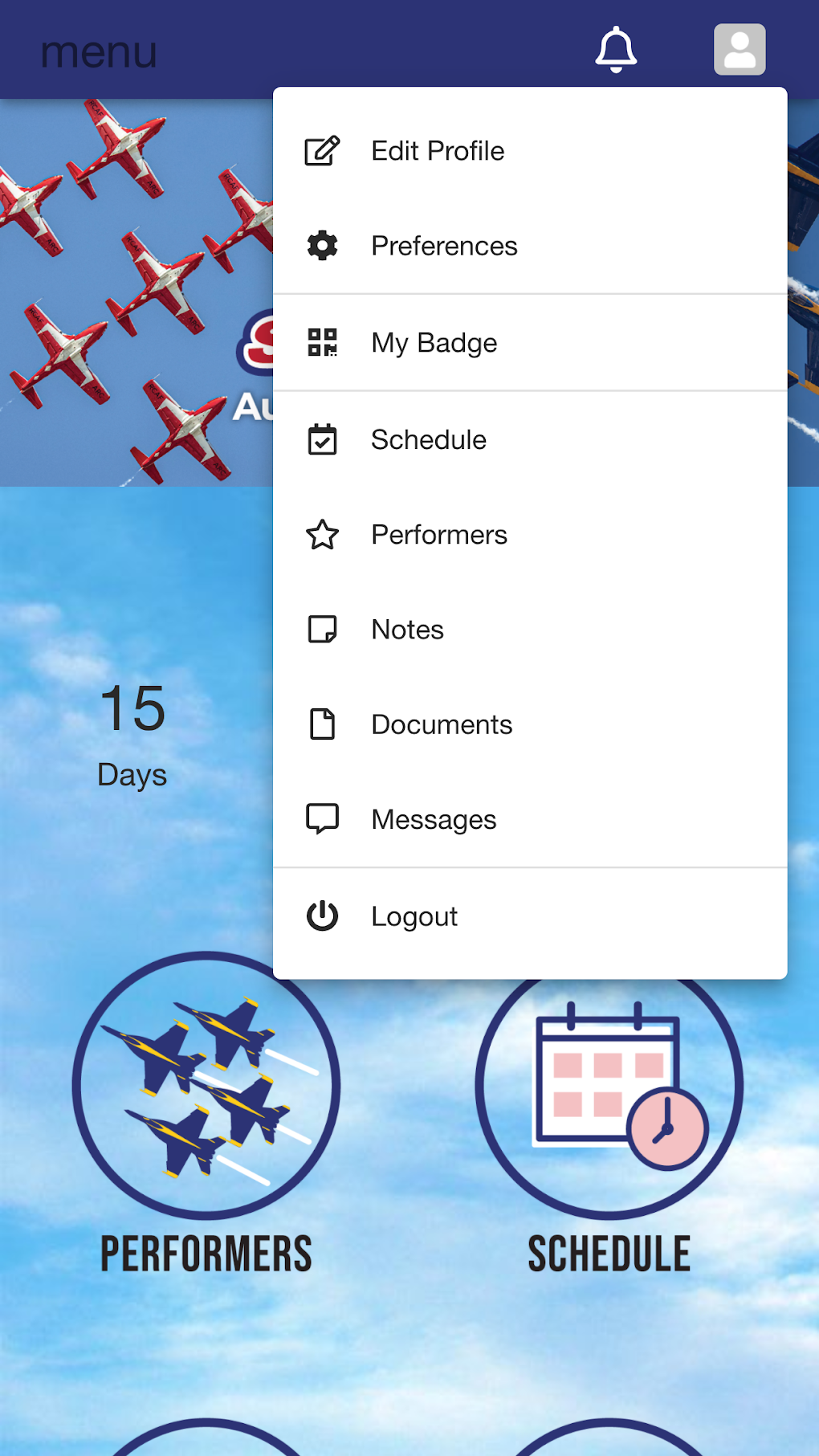Open Messages
Image resolution: width=819 pixels, height=1456 pixels.
[x=434, y=819]
